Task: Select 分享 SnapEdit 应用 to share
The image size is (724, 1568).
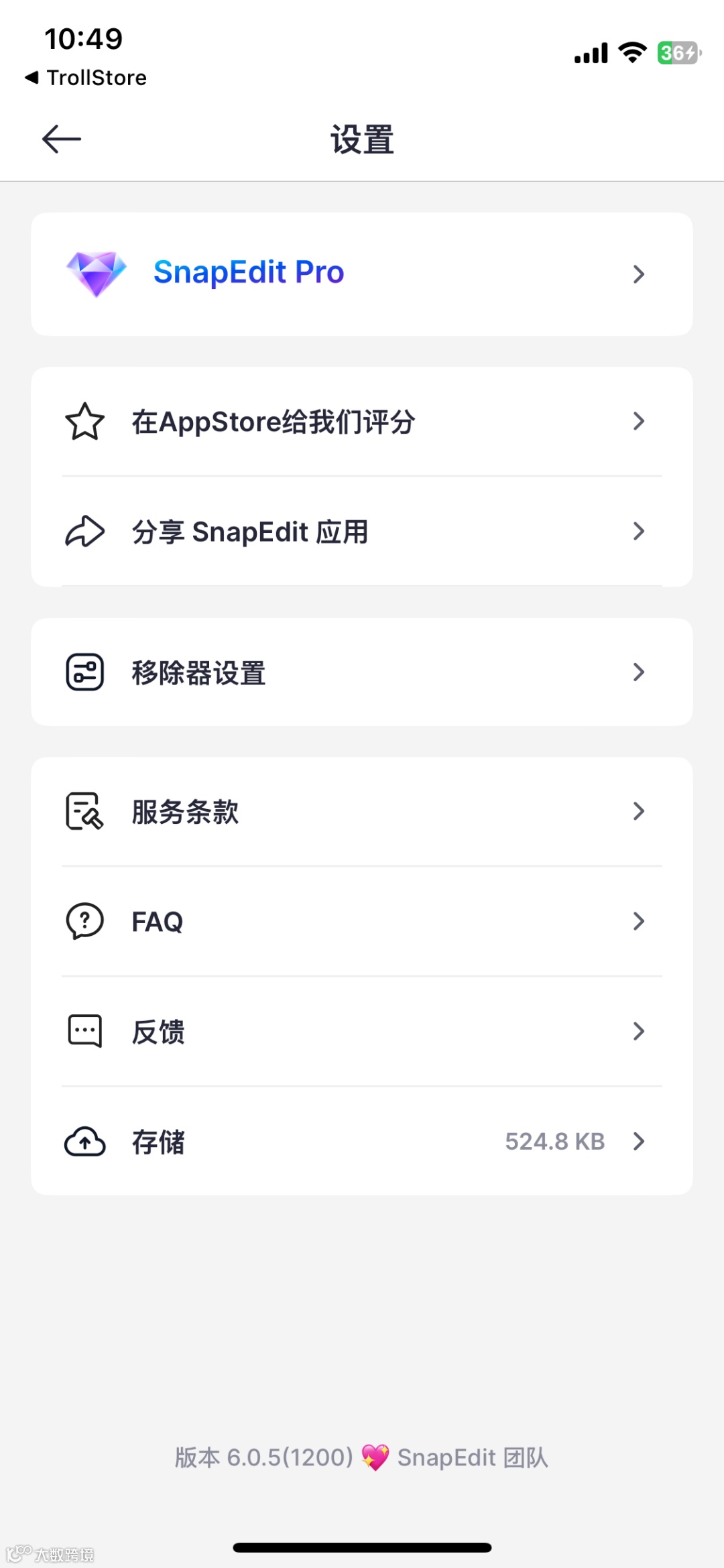Action: (x=361, y=532)
